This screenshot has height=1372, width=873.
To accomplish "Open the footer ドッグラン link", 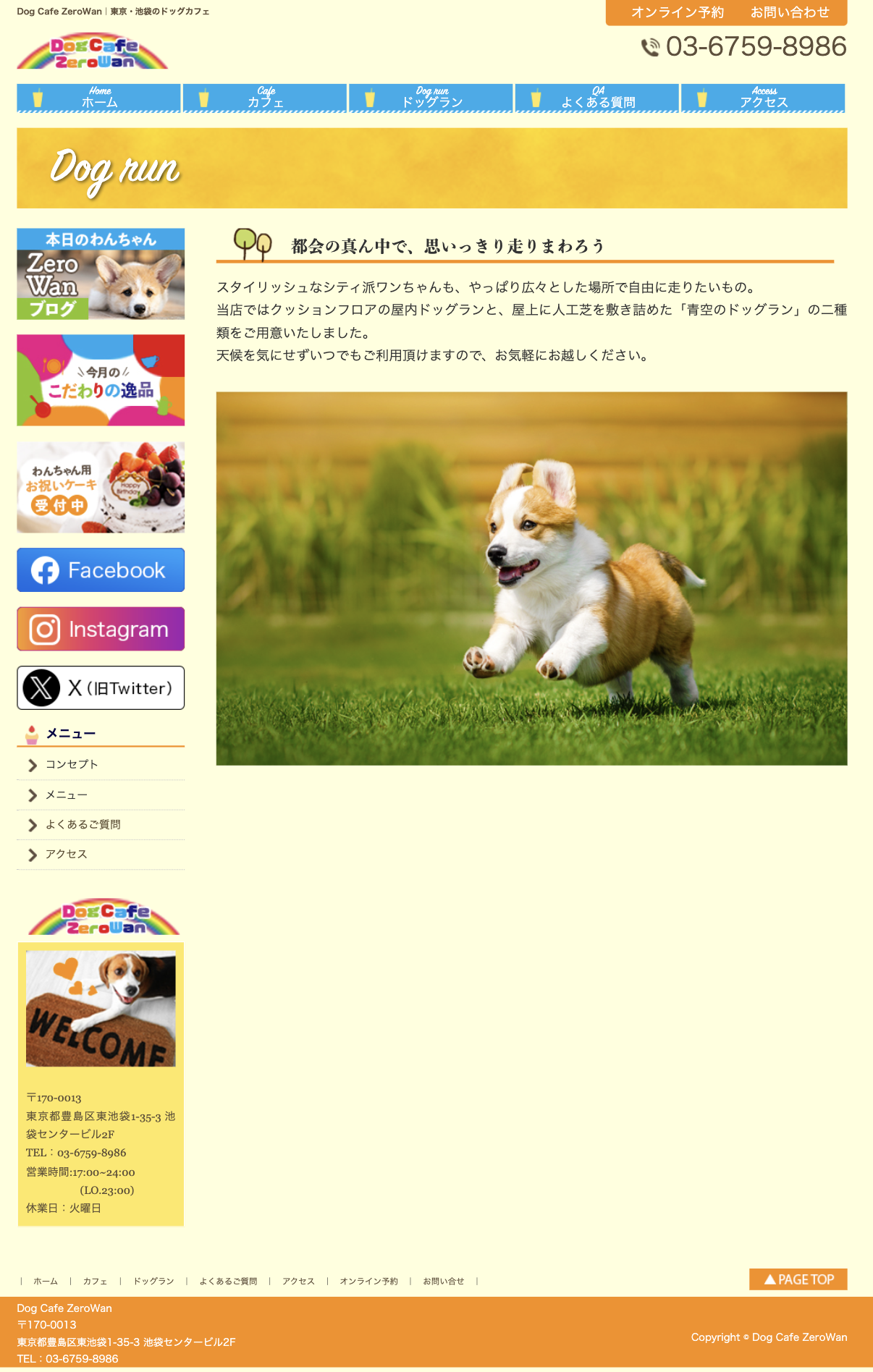I will pos(153,1281).
